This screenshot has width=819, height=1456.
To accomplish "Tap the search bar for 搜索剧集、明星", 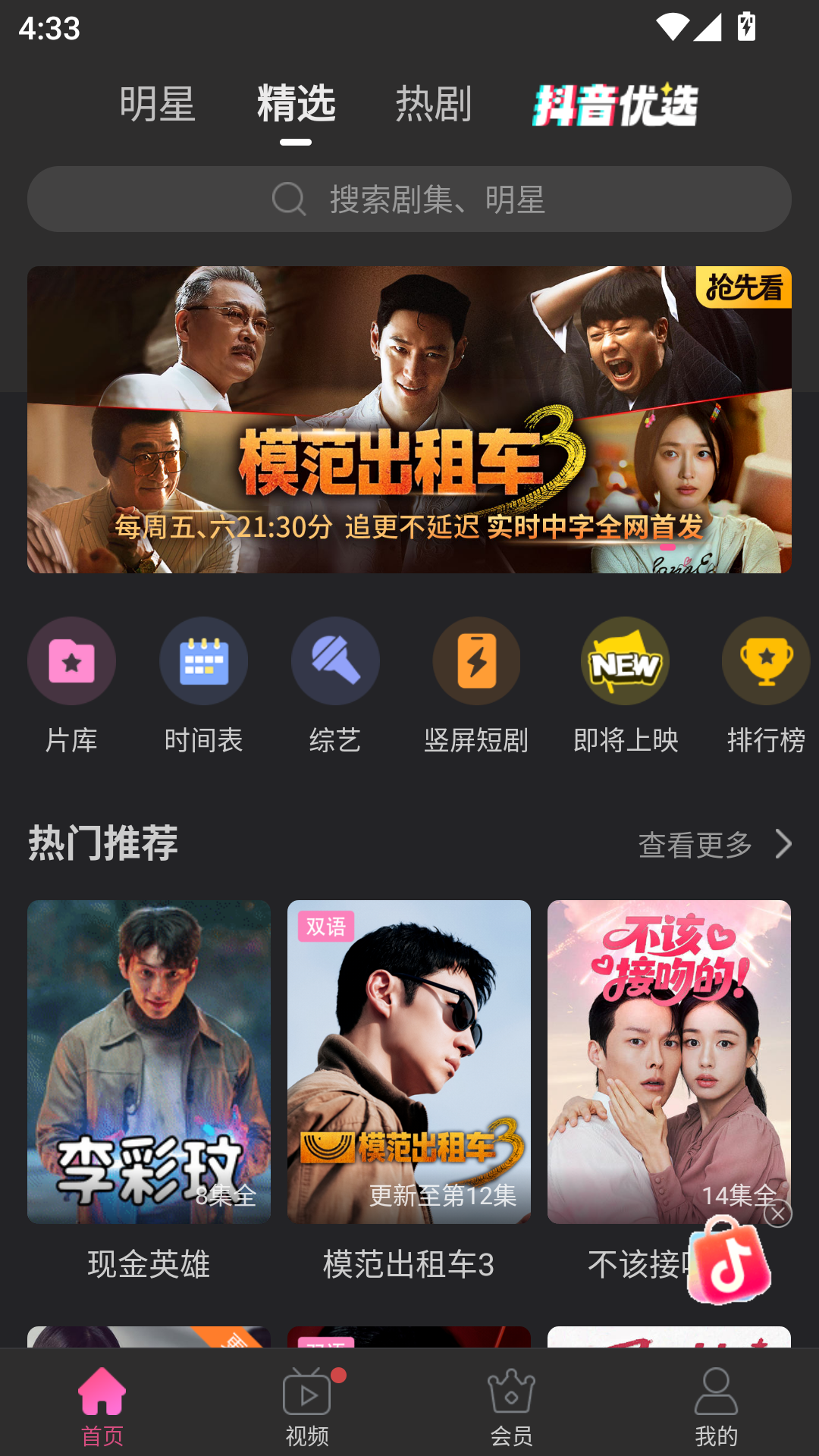I will tap(409, 199).
